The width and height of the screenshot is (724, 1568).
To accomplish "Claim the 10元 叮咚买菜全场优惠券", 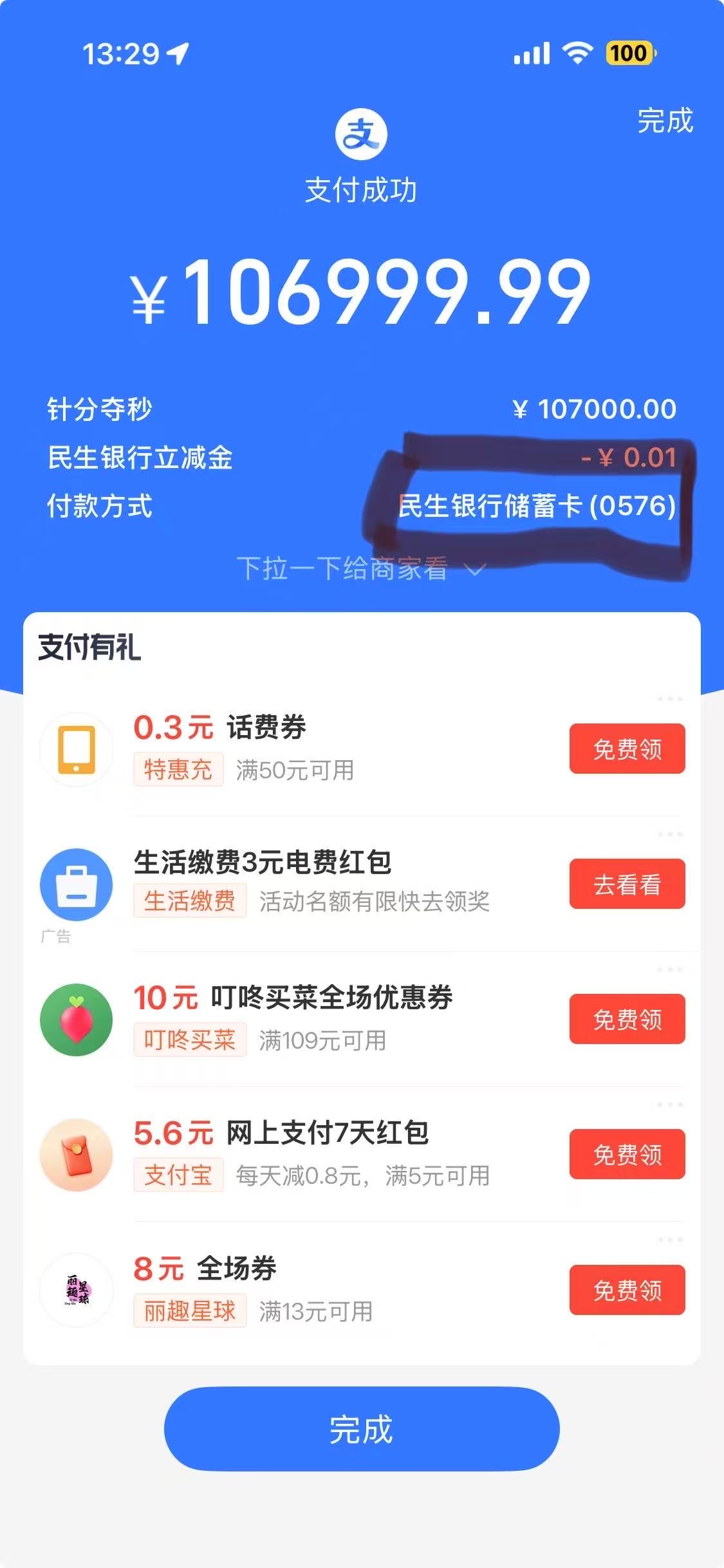I will click(x=627, y=1019).
